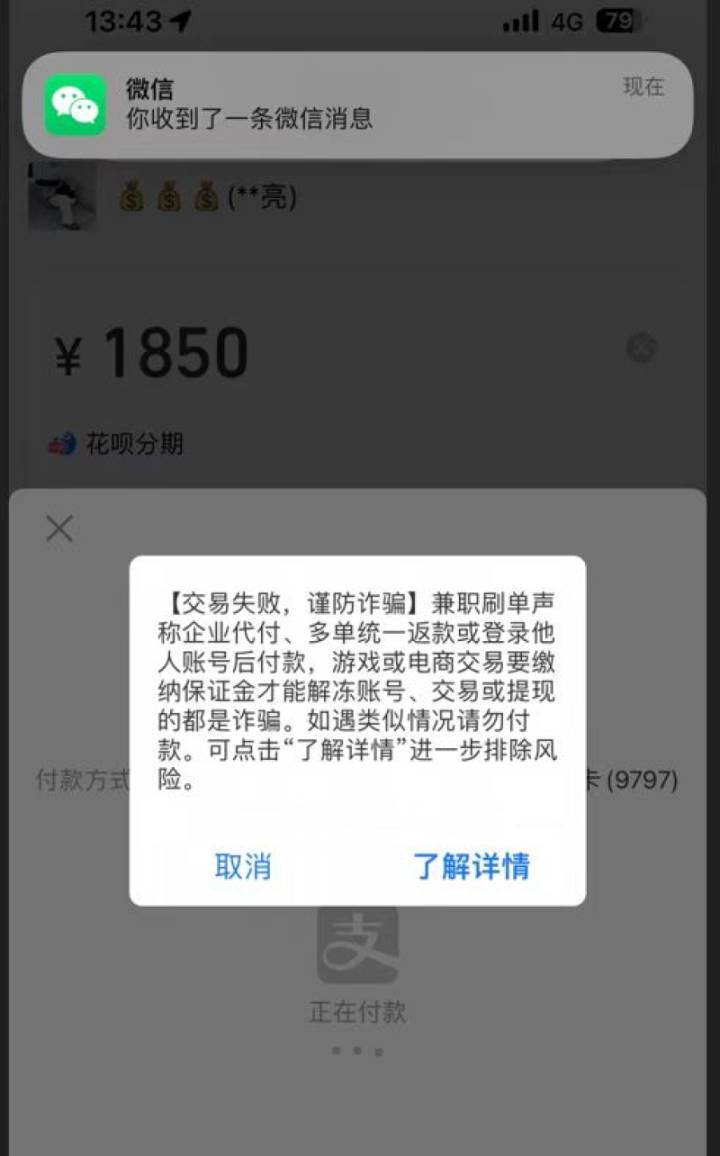Tap 取消 to dismiss the fraud warning
The image size is (720, 1156).
click(245, 867)
